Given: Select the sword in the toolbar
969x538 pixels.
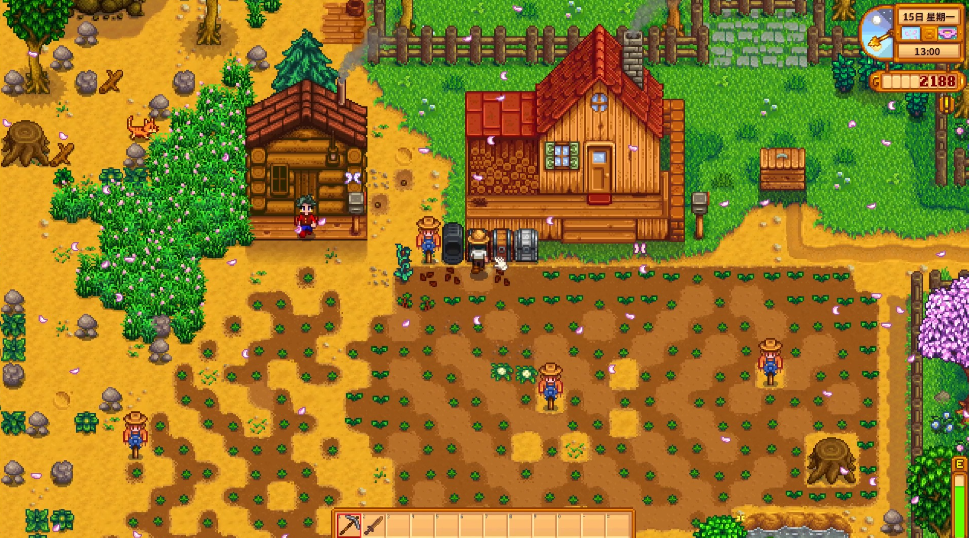Looking at the screenshot, I should point(373,525).
